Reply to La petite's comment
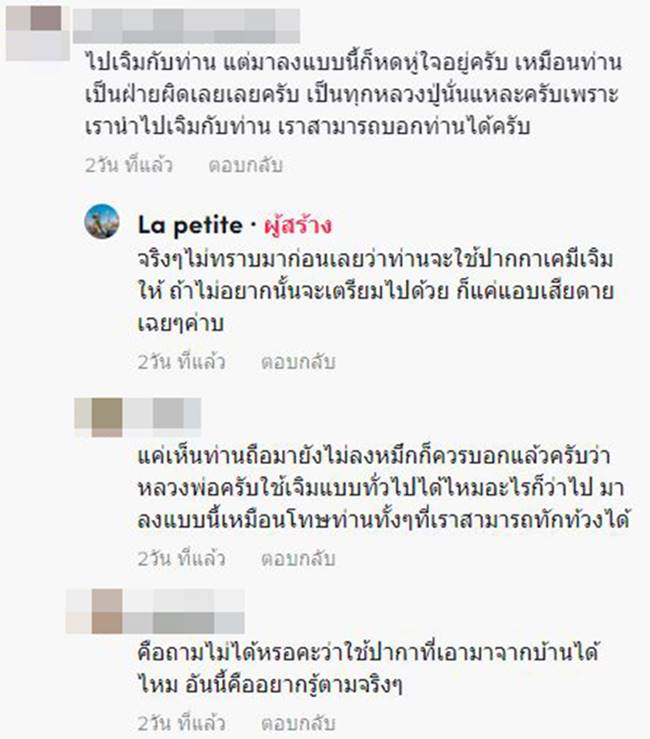The width and height of the screenshot is (650, 739). [x=298, y=361]
